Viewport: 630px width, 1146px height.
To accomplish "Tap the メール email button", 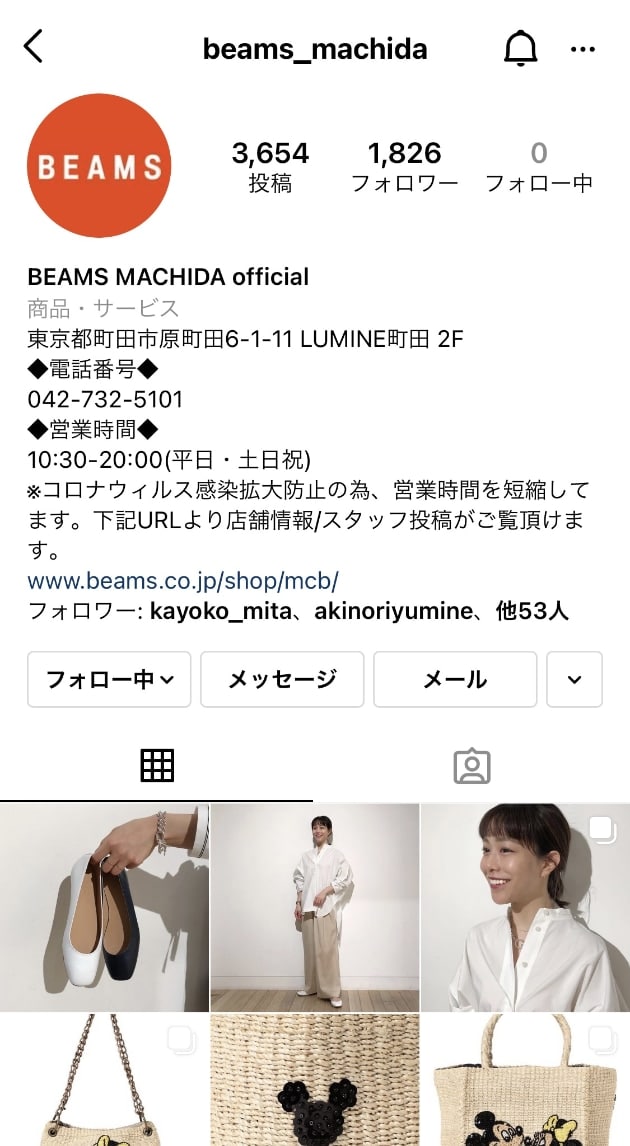I will [455, 680].
